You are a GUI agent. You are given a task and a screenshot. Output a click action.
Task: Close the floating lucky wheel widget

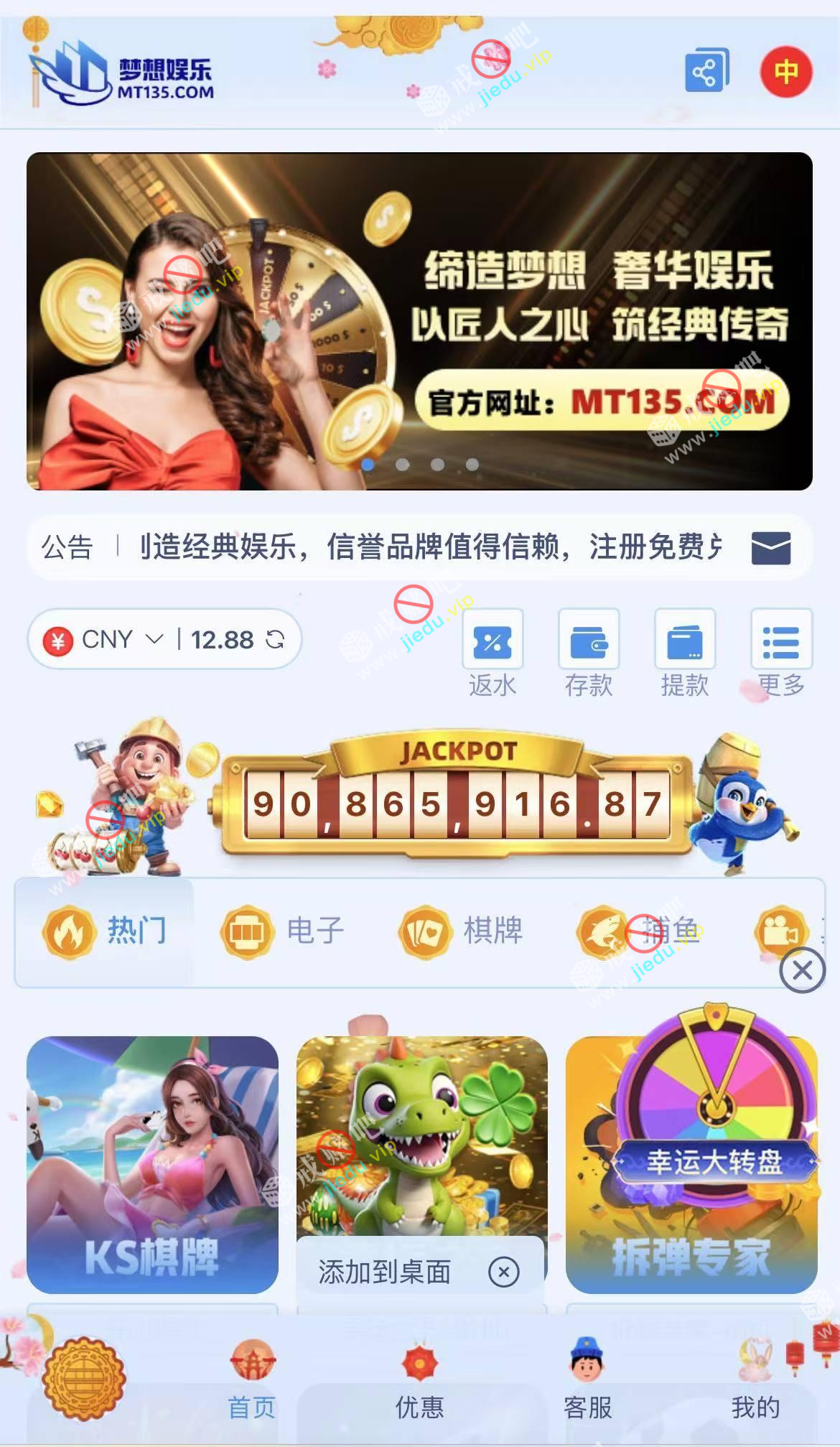click(802, 970)
